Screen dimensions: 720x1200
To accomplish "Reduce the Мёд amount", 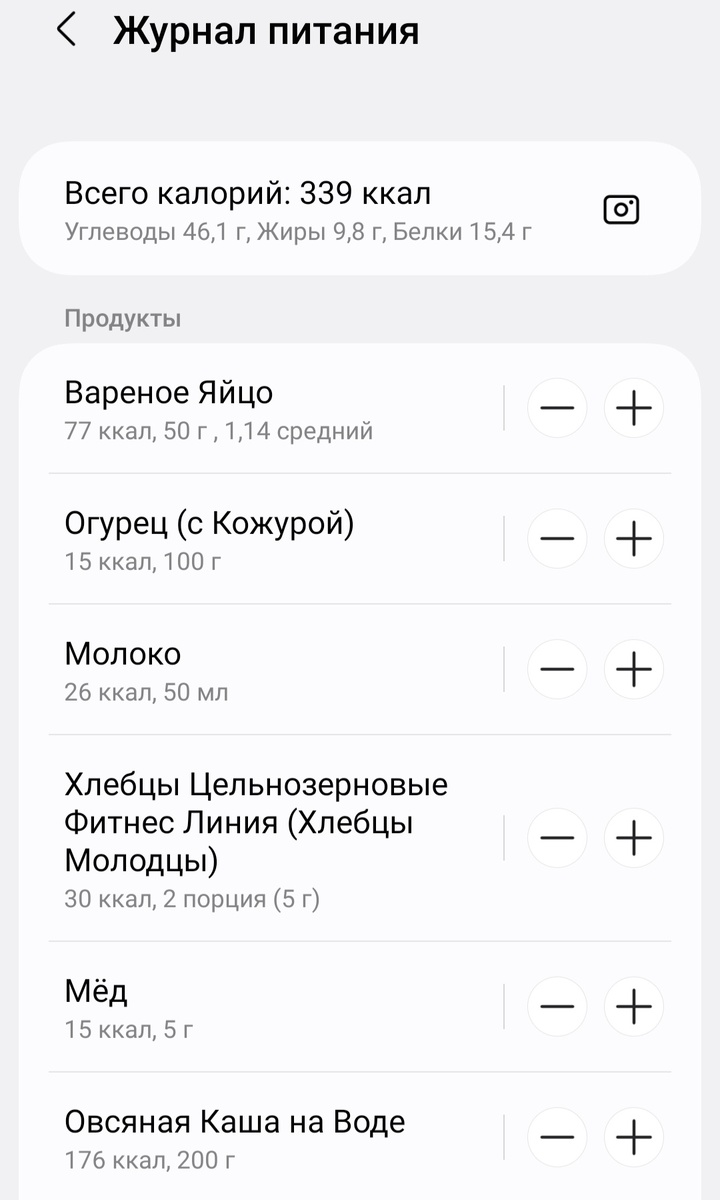I will tap(557, 1006).
